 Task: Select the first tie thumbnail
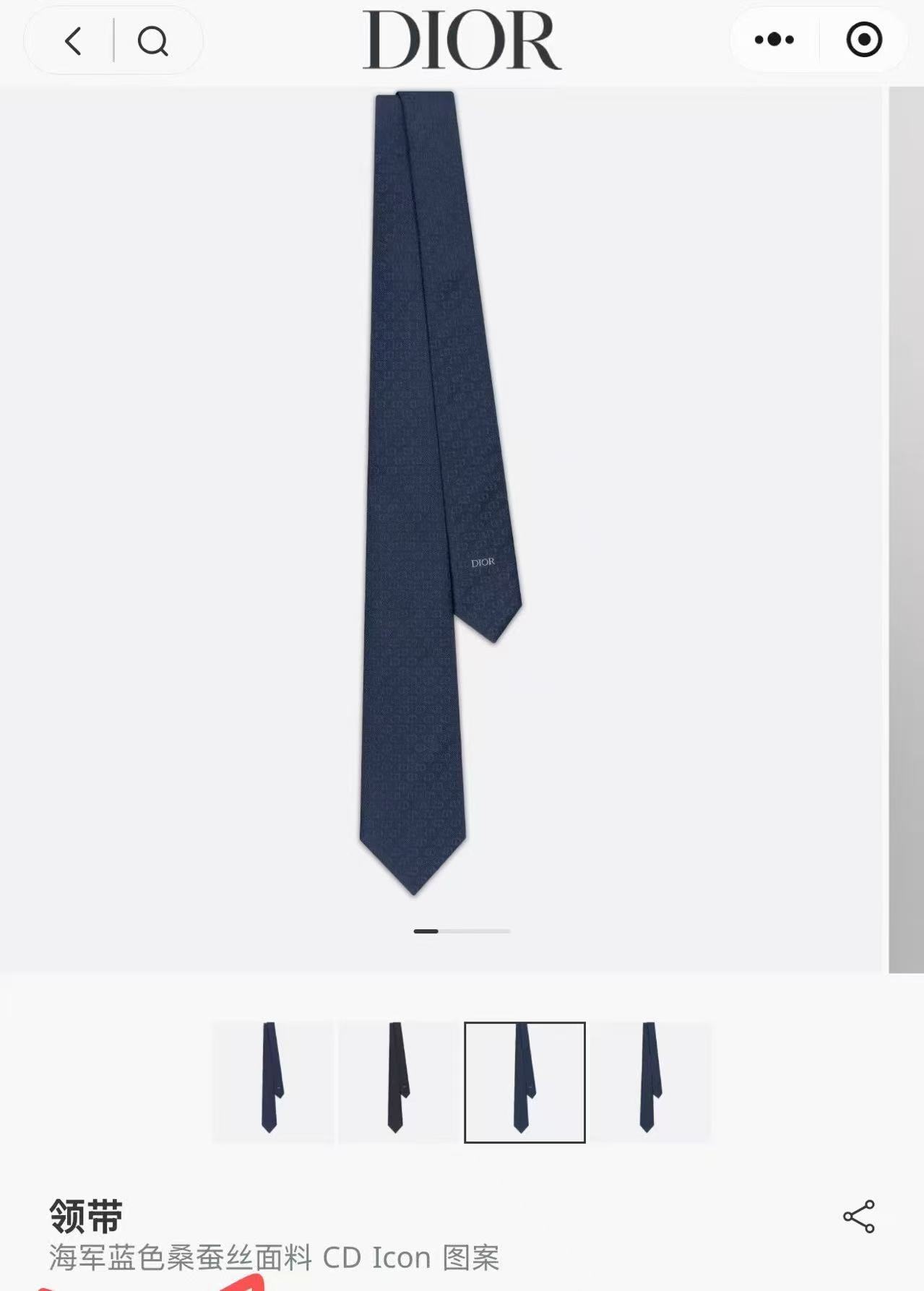click(x=272, y=1081)
